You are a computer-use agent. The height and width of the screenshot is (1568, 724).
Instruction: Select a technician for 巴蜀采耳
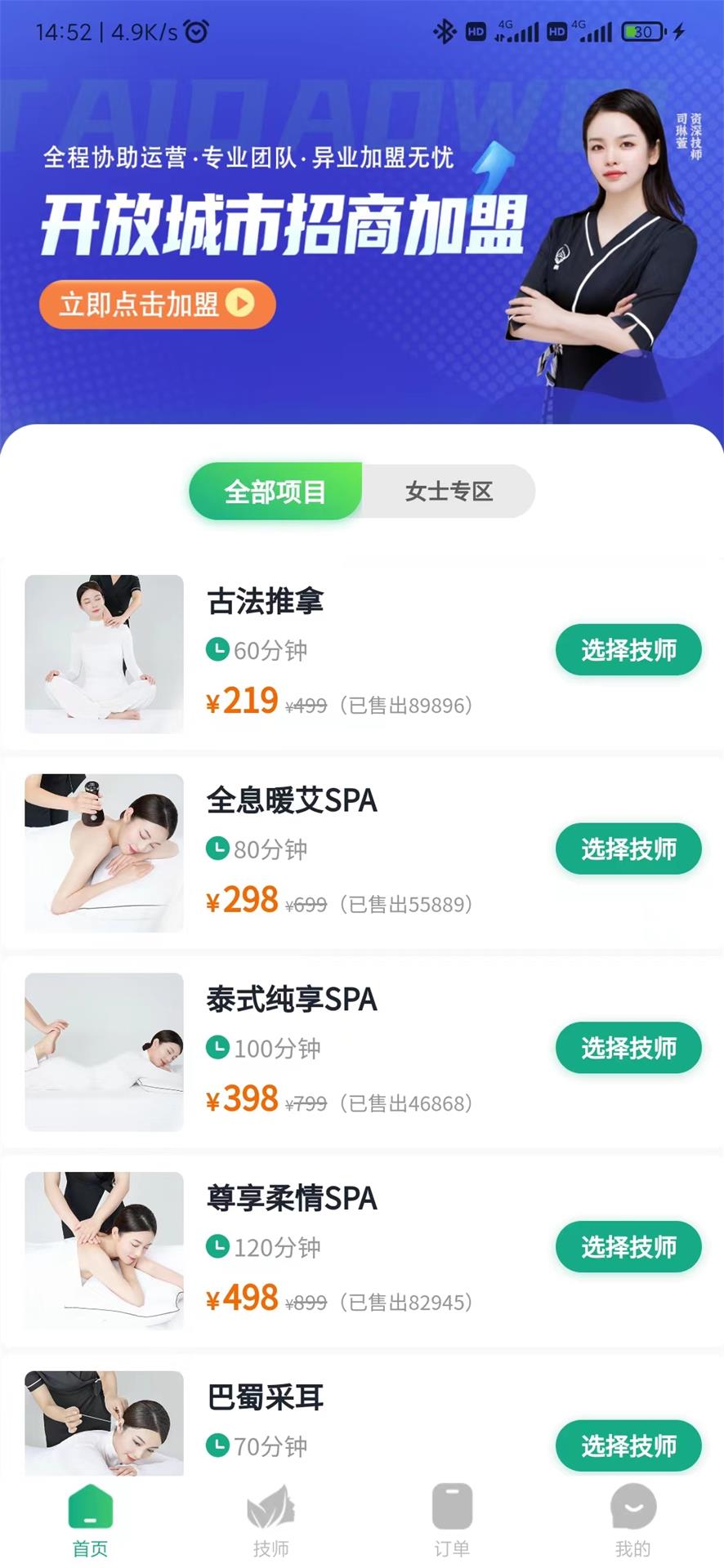click(x=628, y=1445)
